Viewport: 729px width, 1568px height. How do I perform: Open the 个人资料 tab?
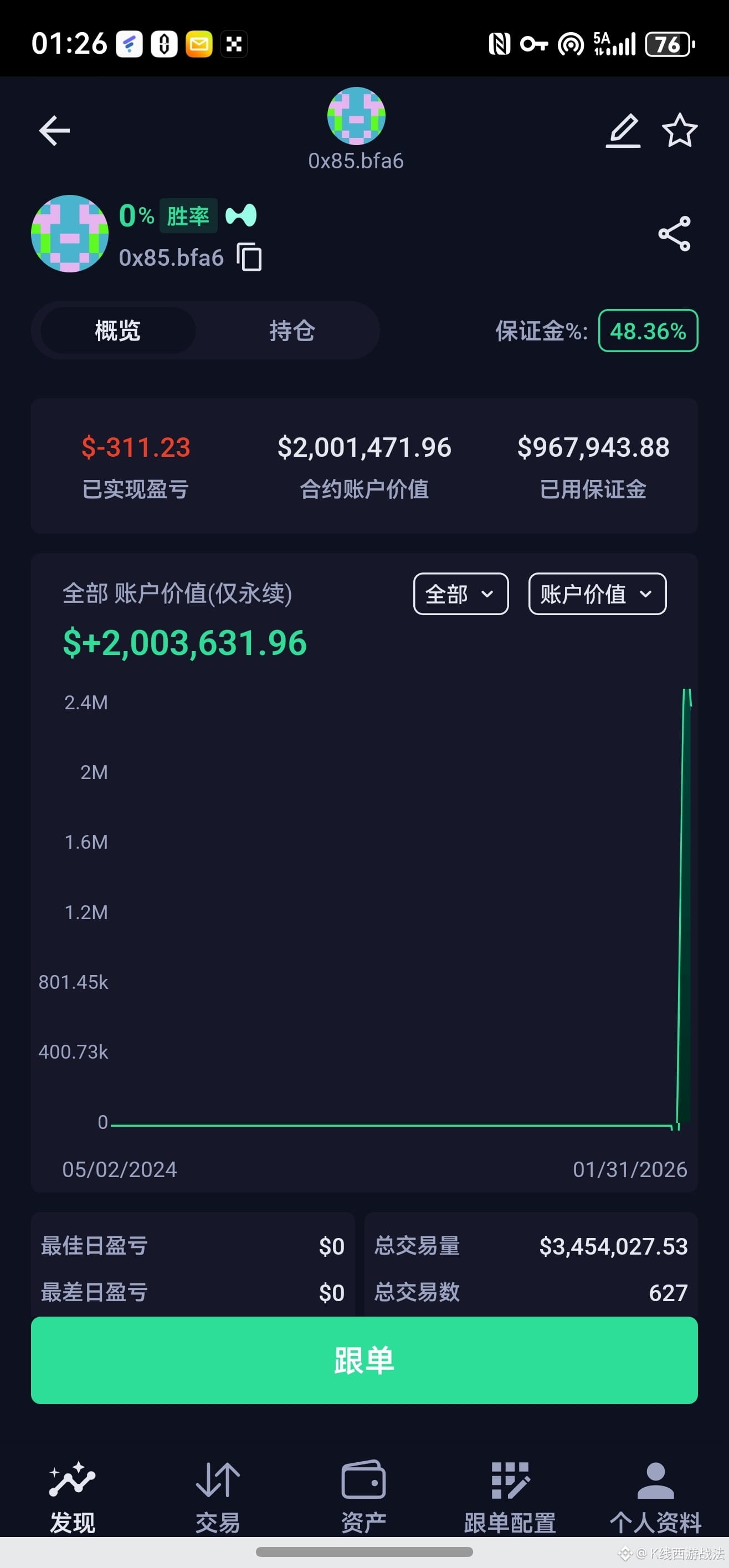coord(655,1496)
